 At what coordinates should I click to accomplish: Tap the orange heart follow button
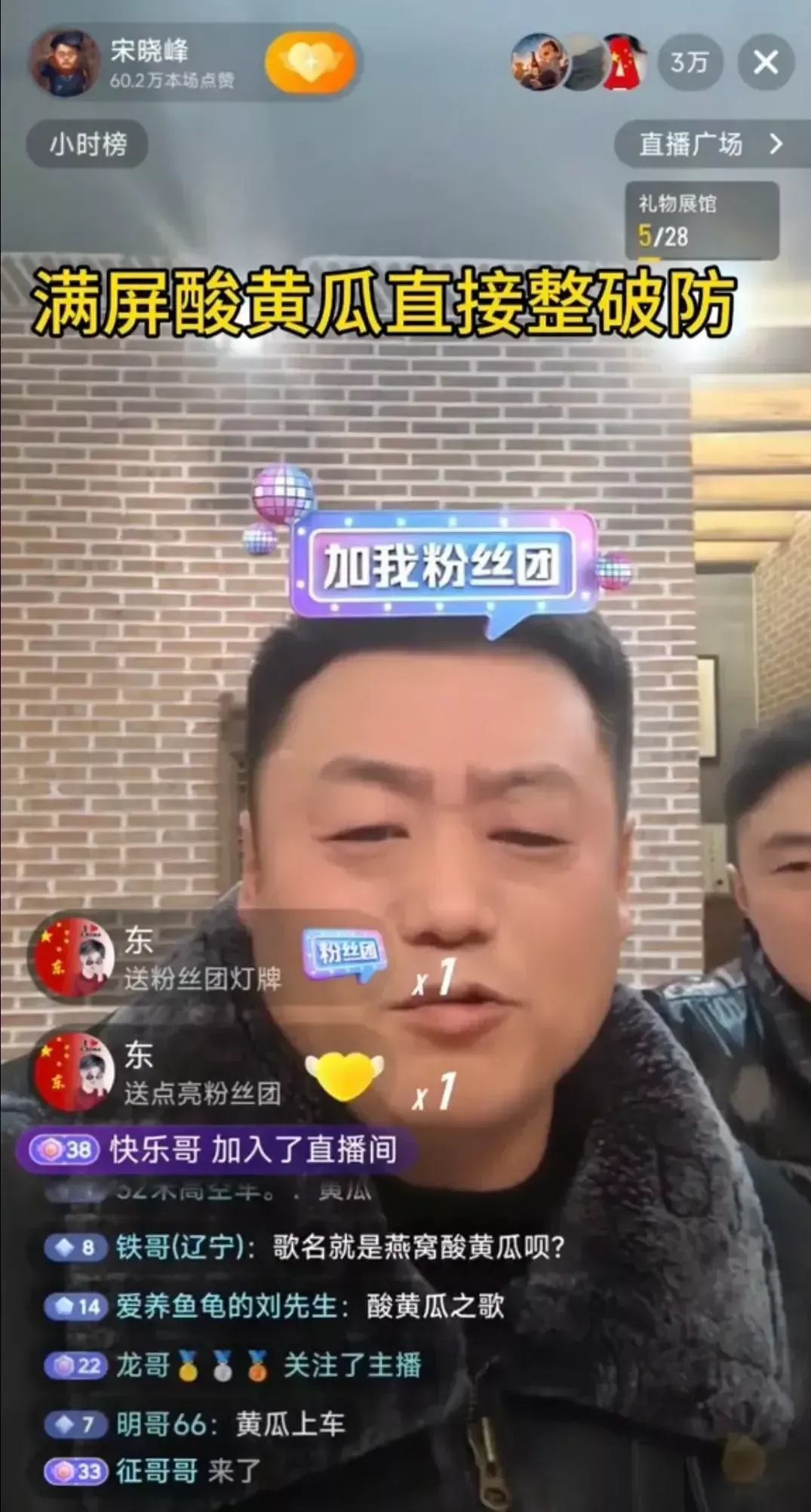tap(309, 63)
